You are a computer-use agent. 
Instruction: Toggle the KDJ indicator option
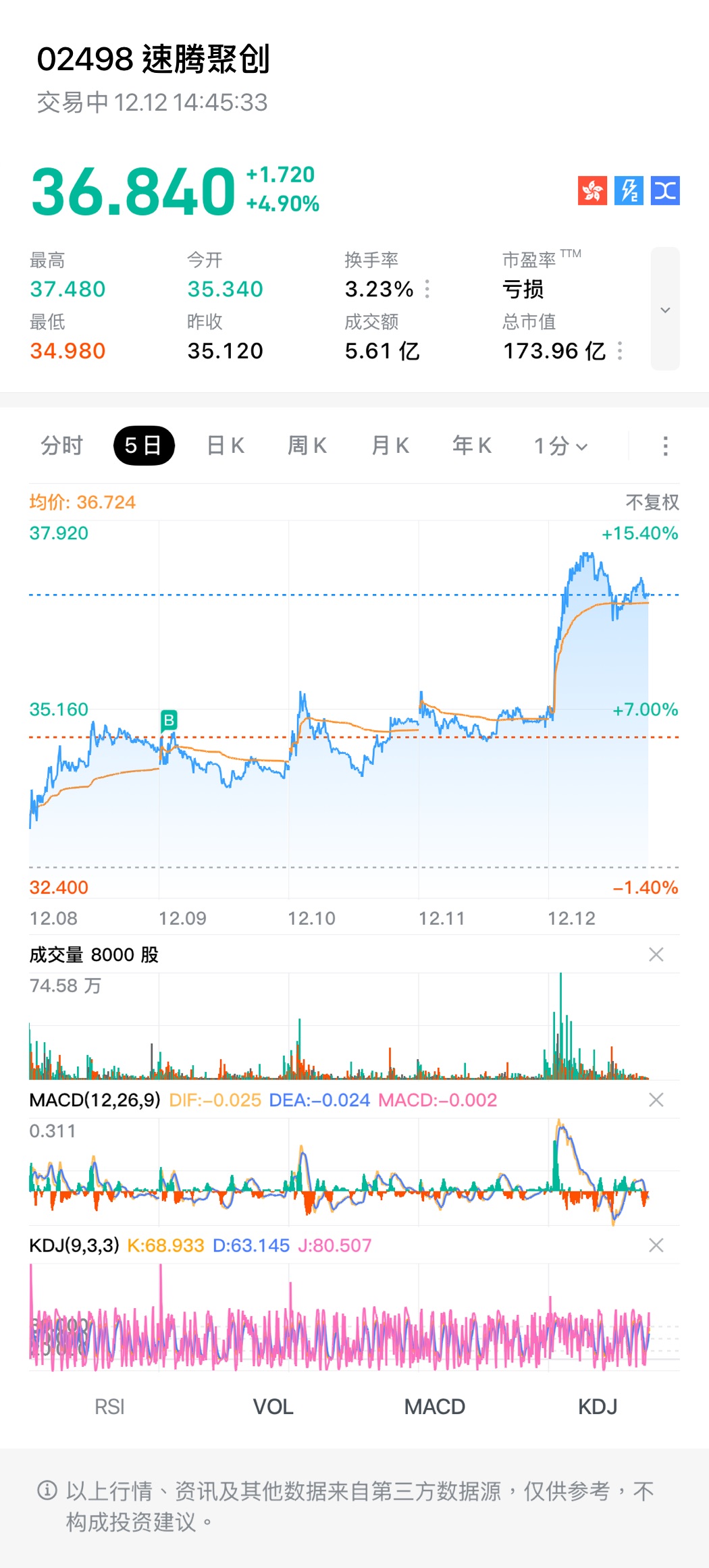(598, 1407)
